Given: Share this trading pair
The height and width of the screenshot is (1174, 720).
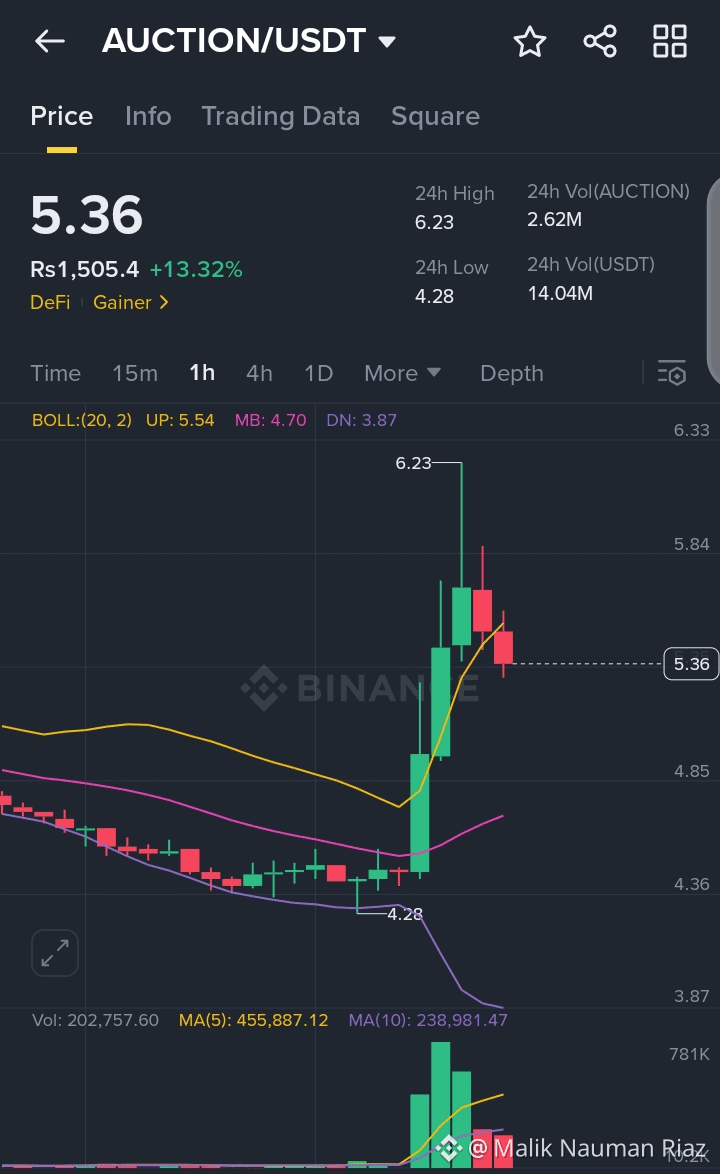Looking at the screenshot, I should coord(599,41).
